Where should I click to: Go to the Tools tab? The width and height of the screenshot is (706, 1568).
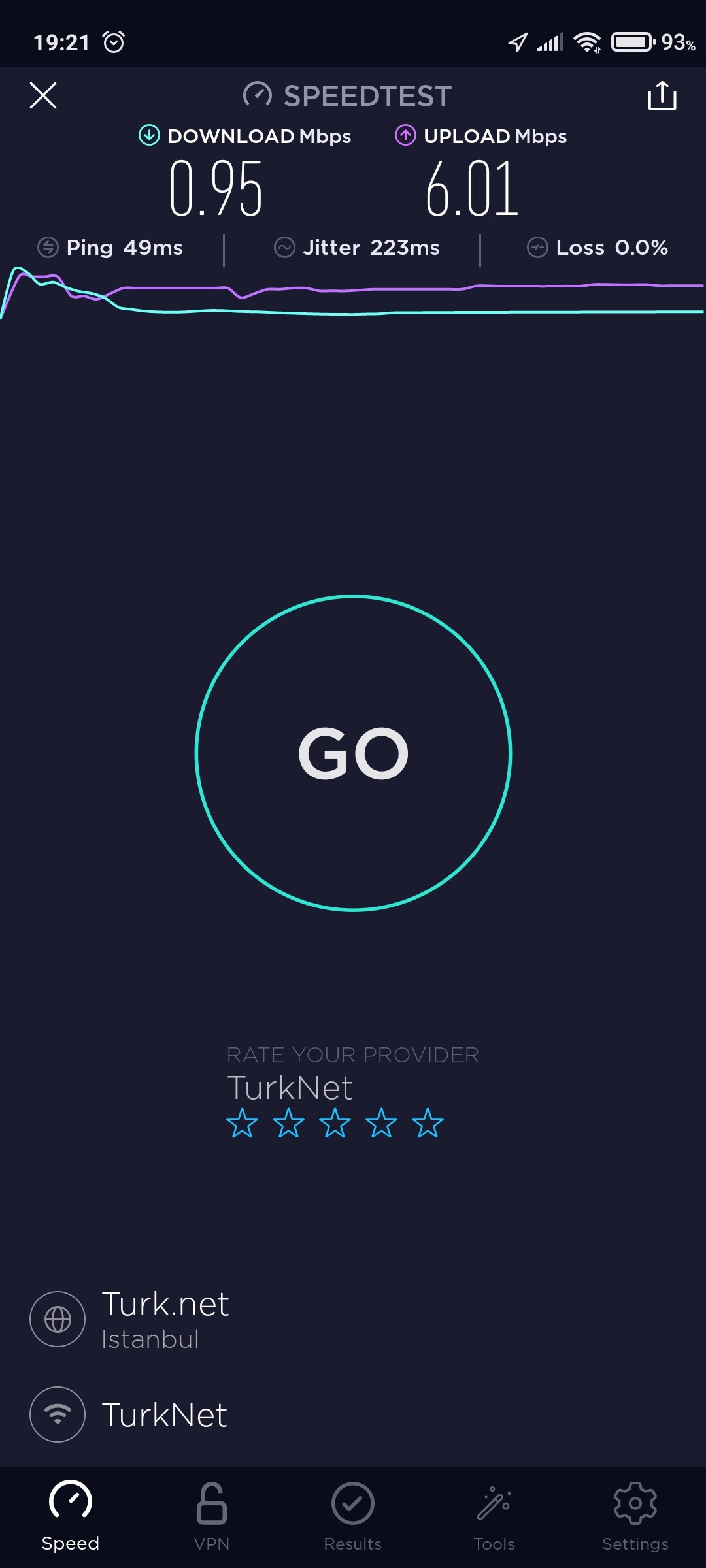coord(494,1516)
